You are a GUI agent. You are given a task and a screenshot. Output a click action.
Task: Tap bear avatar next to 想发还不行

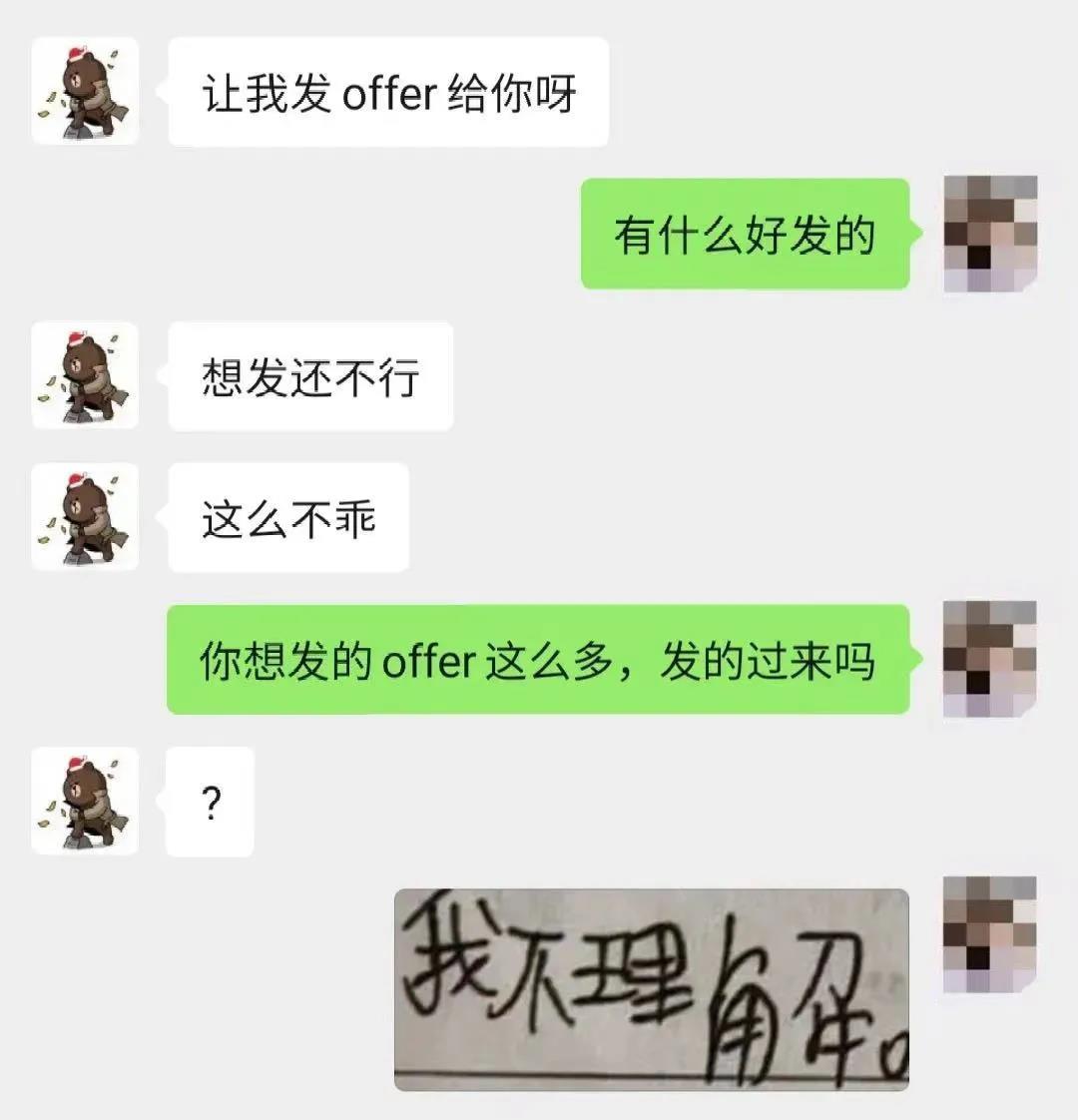pos(85,376)
